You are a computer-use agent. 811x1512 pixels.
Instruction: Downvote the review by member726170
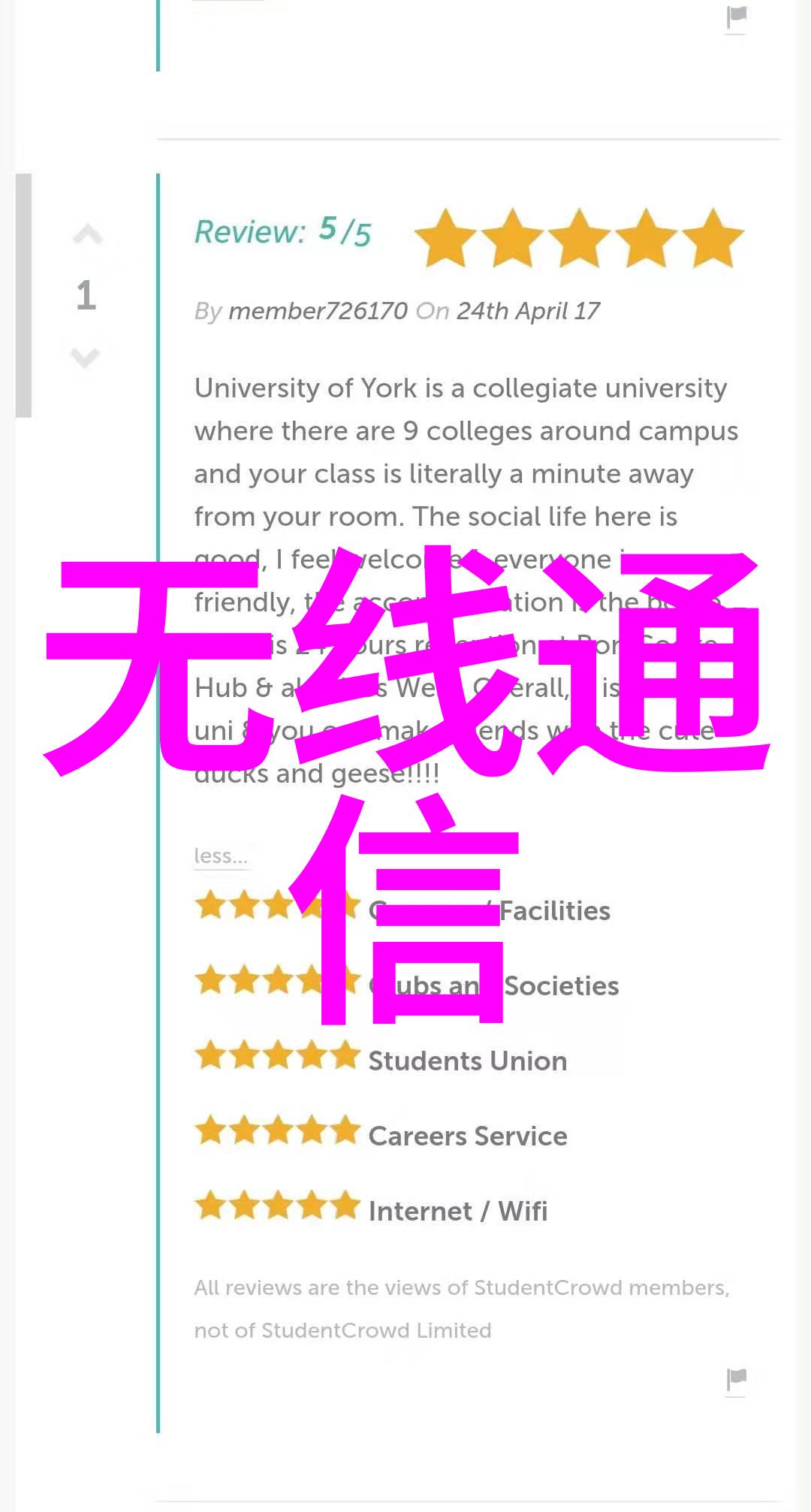pos(86,358)
